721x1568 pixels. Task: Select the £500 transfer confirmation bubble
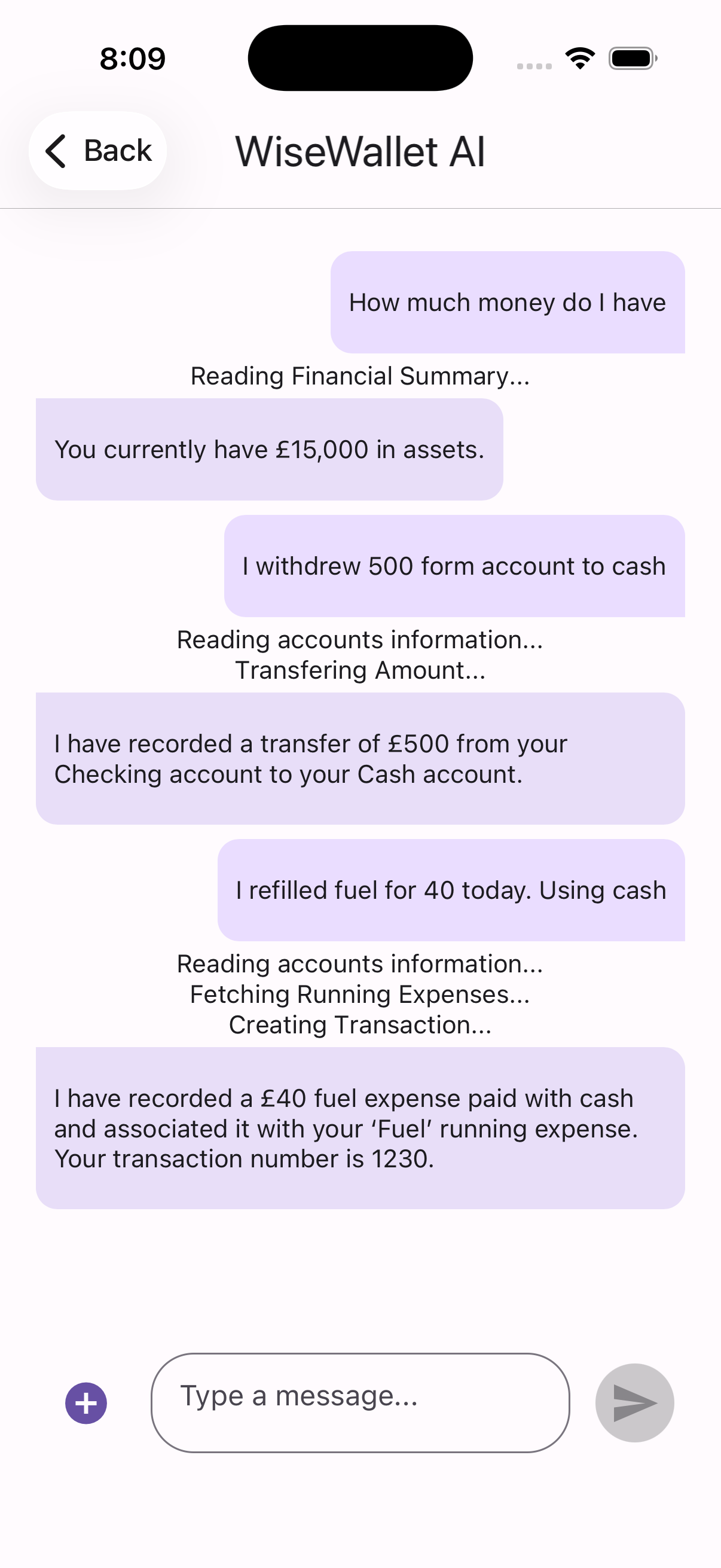coord(360,758)
